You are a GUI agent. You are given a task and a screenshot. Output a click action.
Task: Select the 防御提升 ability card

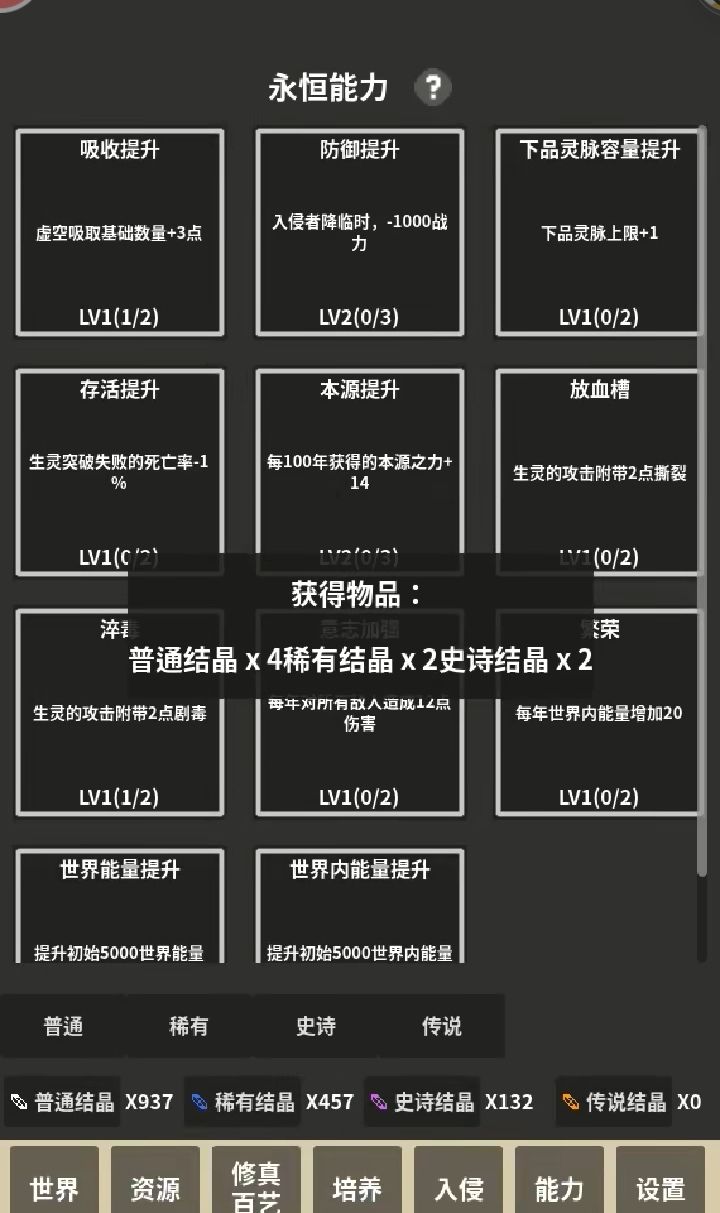click(360, 232)
